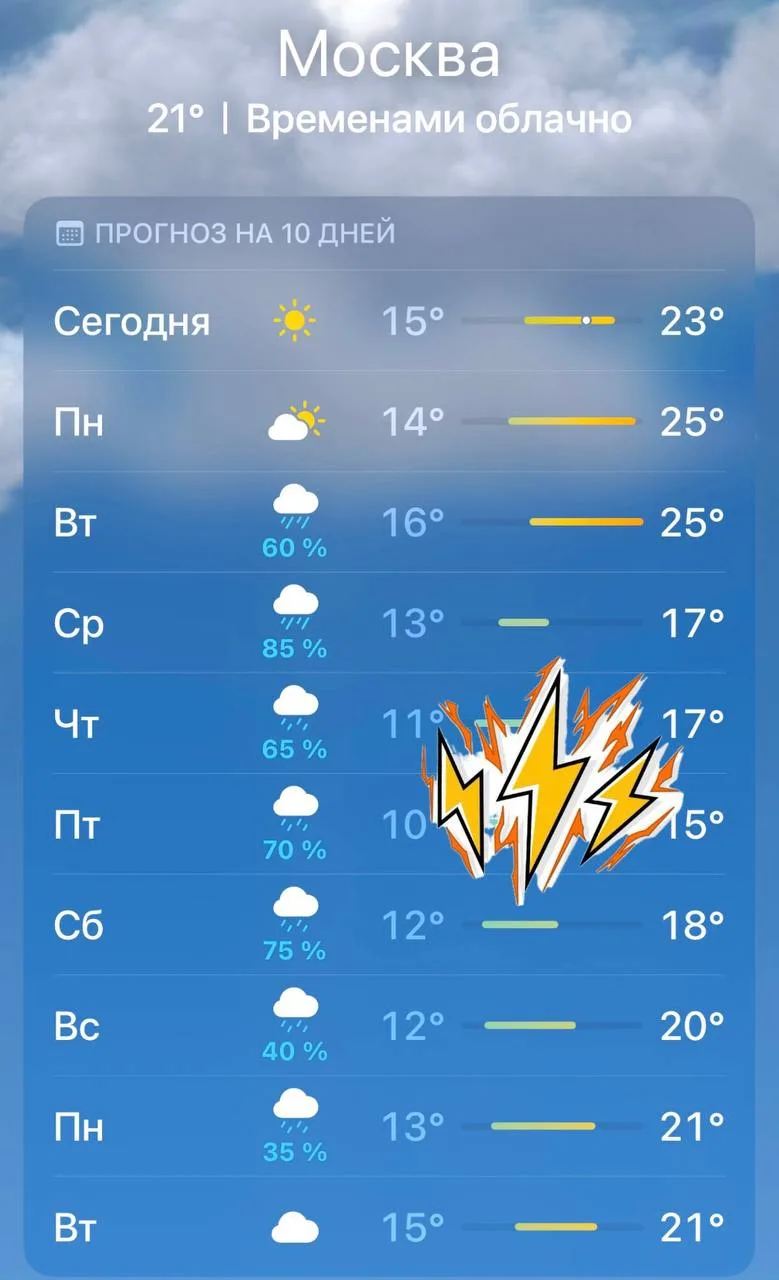
Task: Open the Ср forecast with 85 % rain
Action: click(x=389, y=623)
